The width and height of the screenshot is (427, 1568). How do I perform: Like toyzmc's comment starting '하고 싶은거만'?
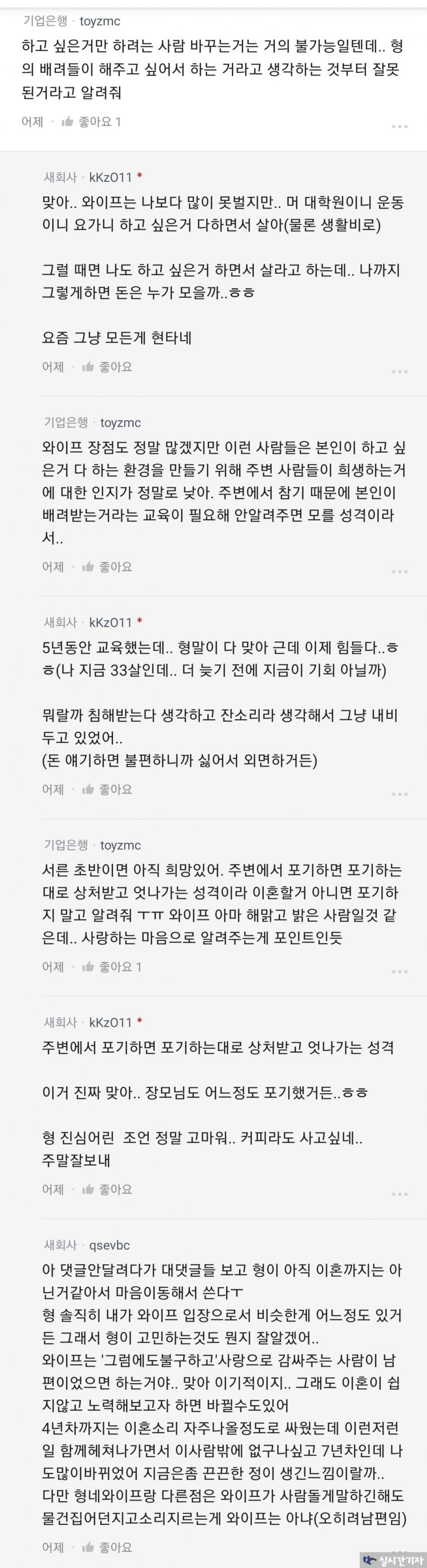coord(90,122)
